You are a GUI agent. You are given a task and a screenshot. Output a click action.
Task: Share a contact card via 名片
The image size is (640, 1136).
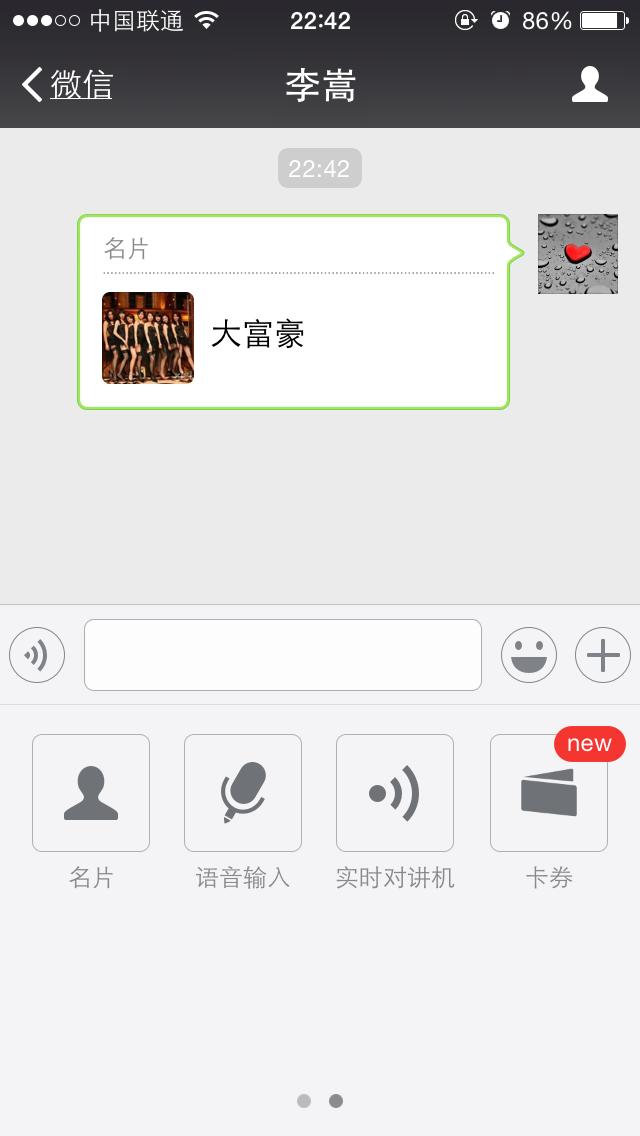pyautogui.click(x=91, y=793)
